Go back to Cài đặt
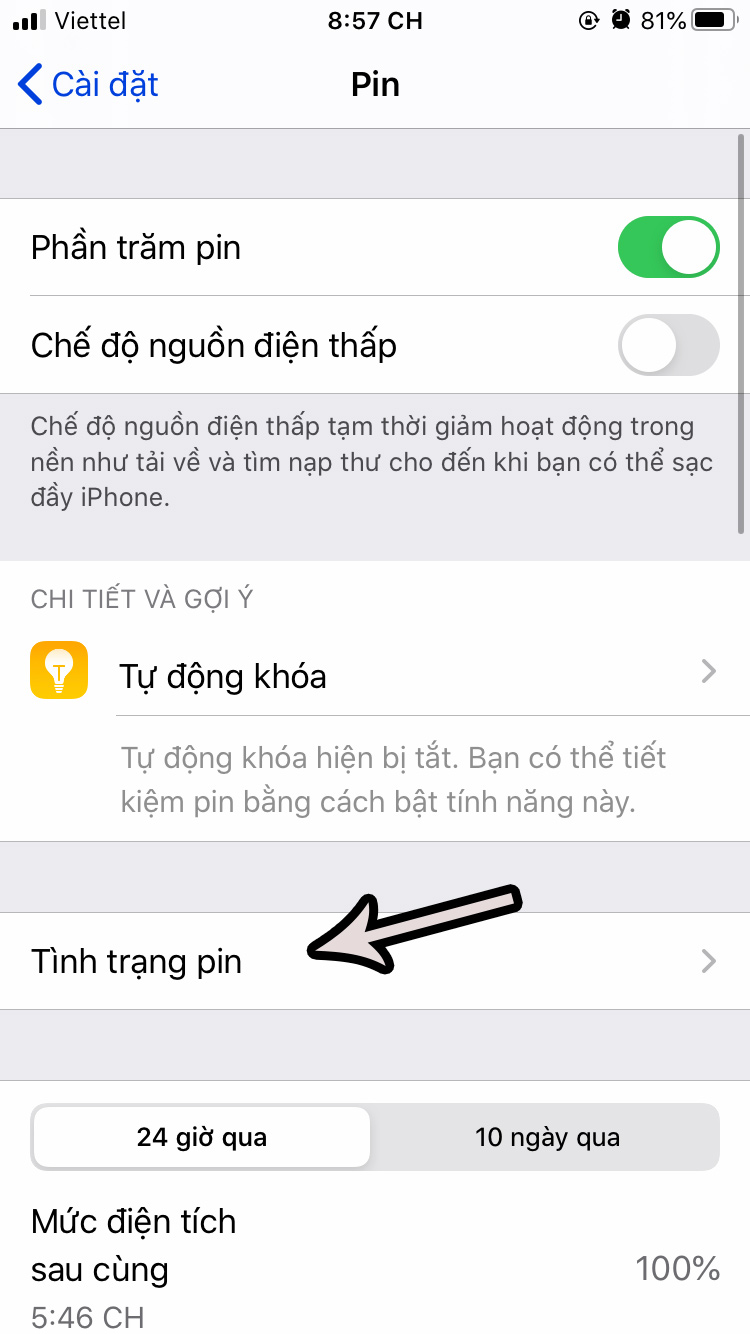Screen dimensions: 750x1334 [88, 85]
